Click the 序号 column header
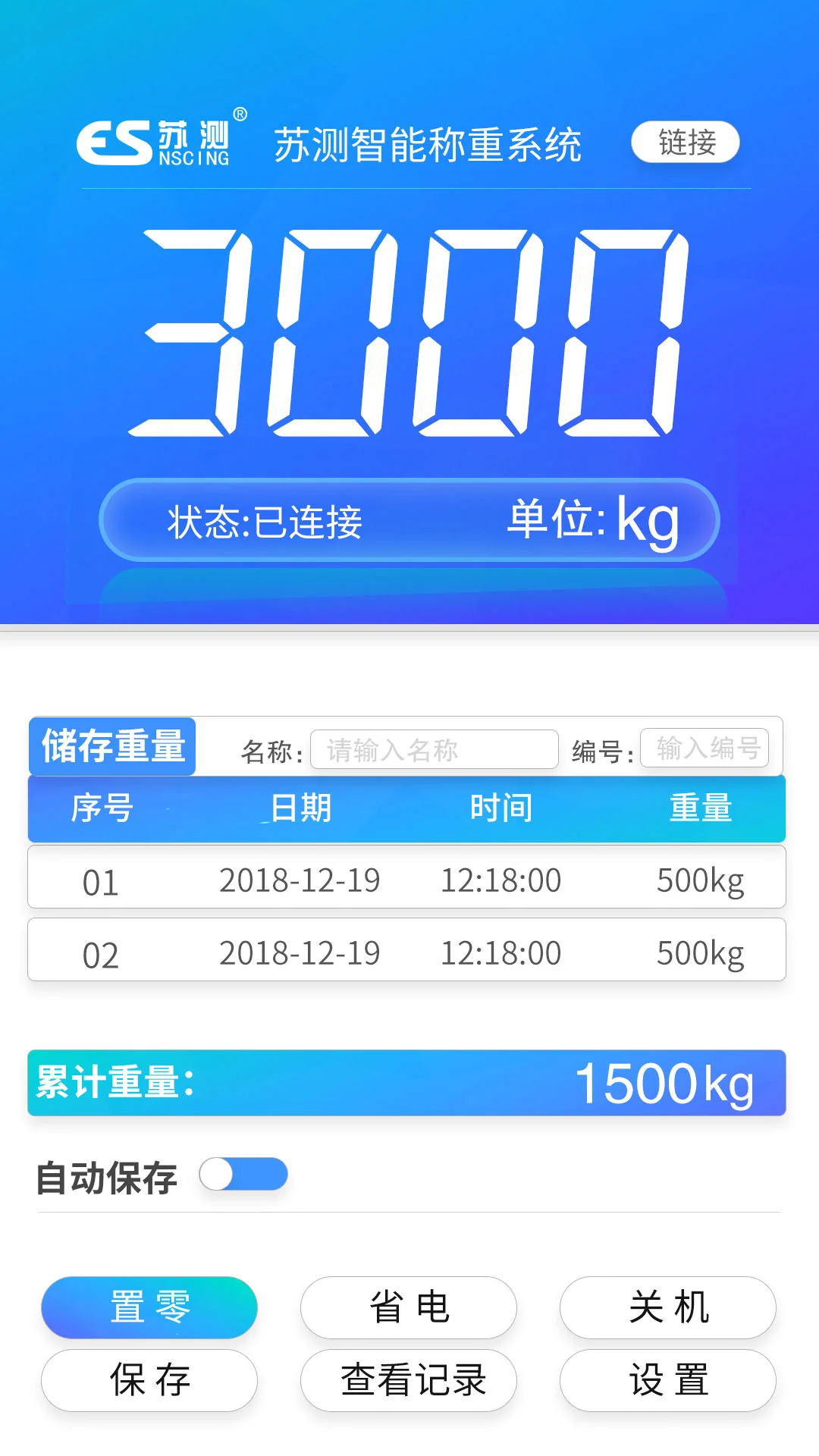819x1456 pixels. (100, 808)
